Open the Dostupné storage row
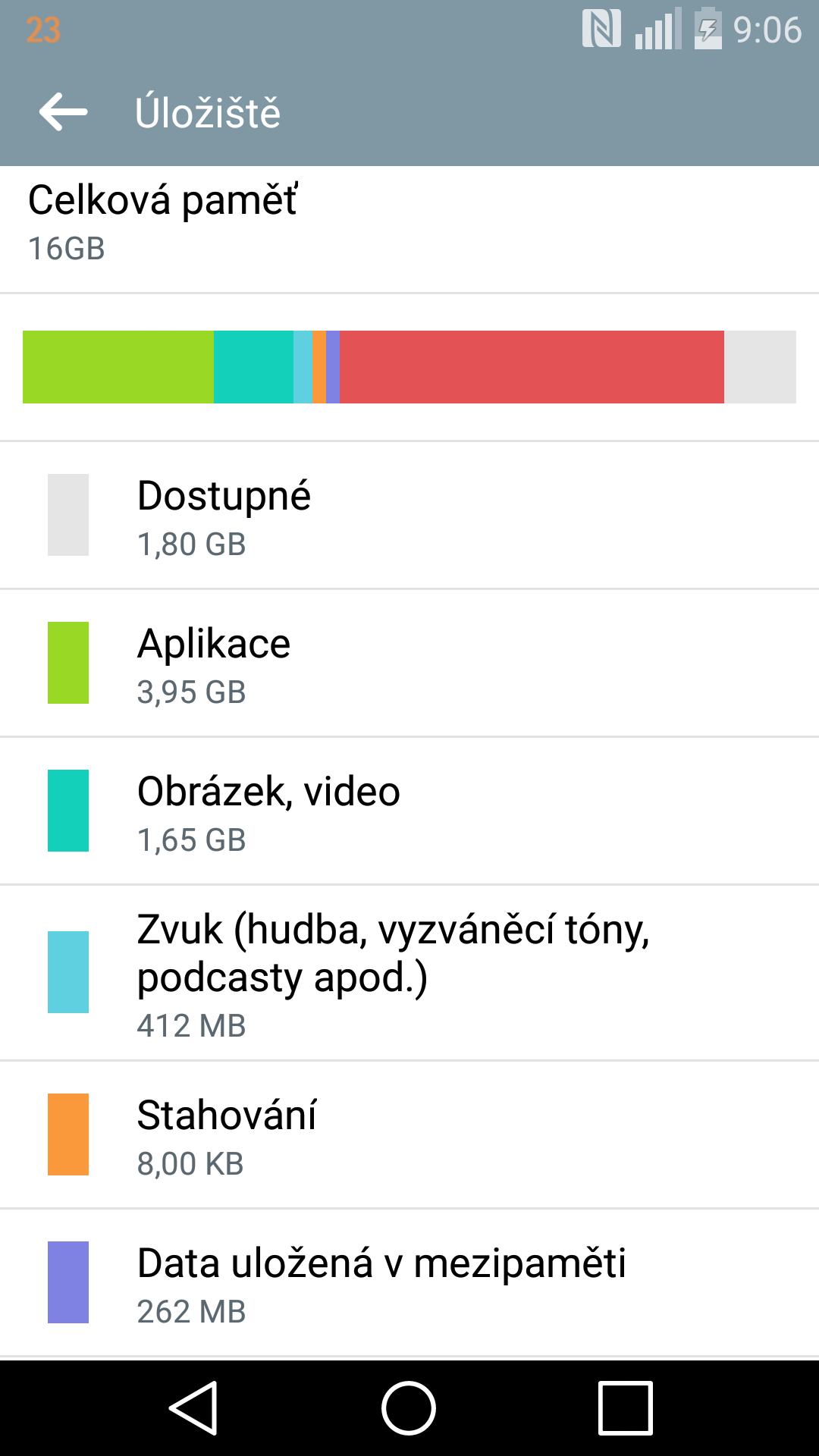Viewport: 819px width, 1456px height. tap(409, 516)
